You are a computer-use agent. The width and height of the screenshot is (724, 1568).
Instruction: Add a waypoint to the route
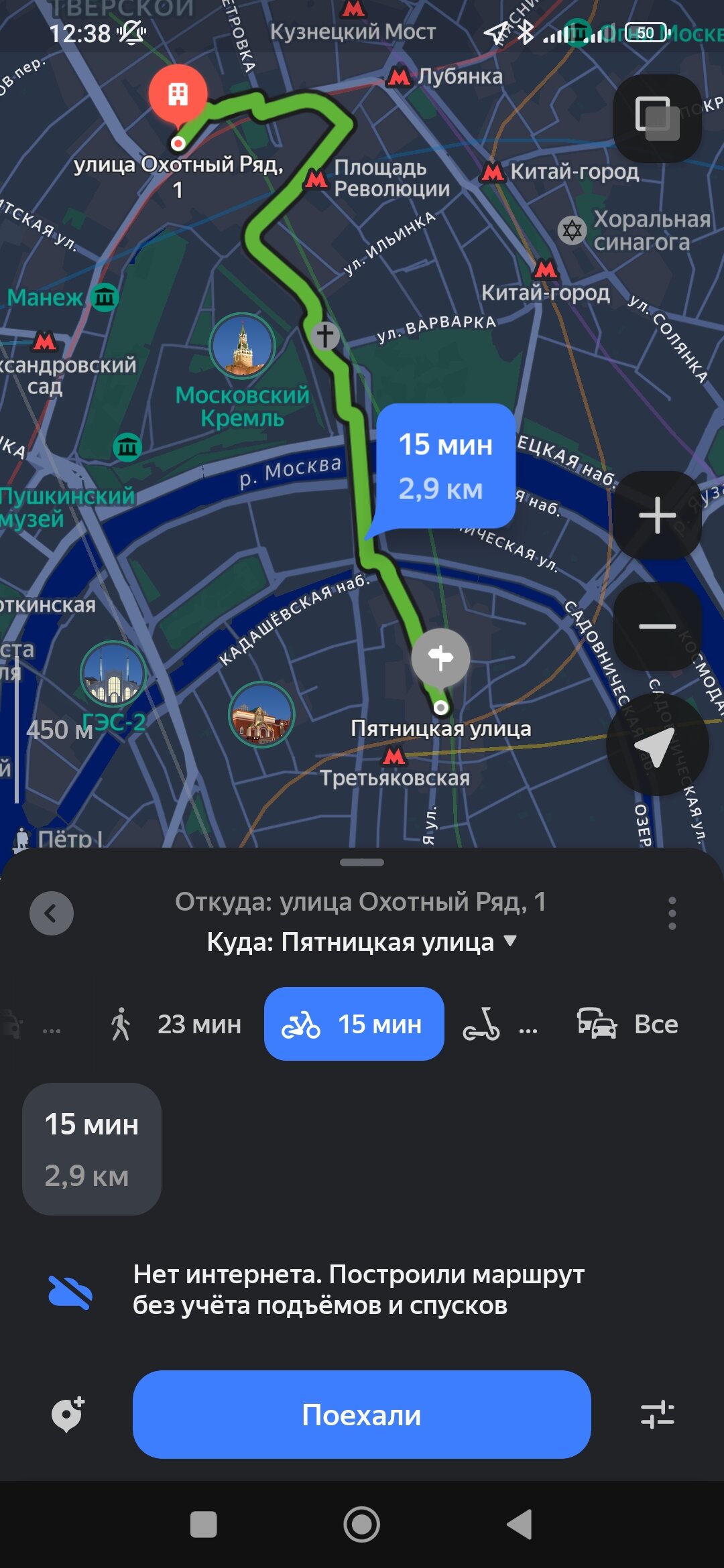tap(68, 1415)
